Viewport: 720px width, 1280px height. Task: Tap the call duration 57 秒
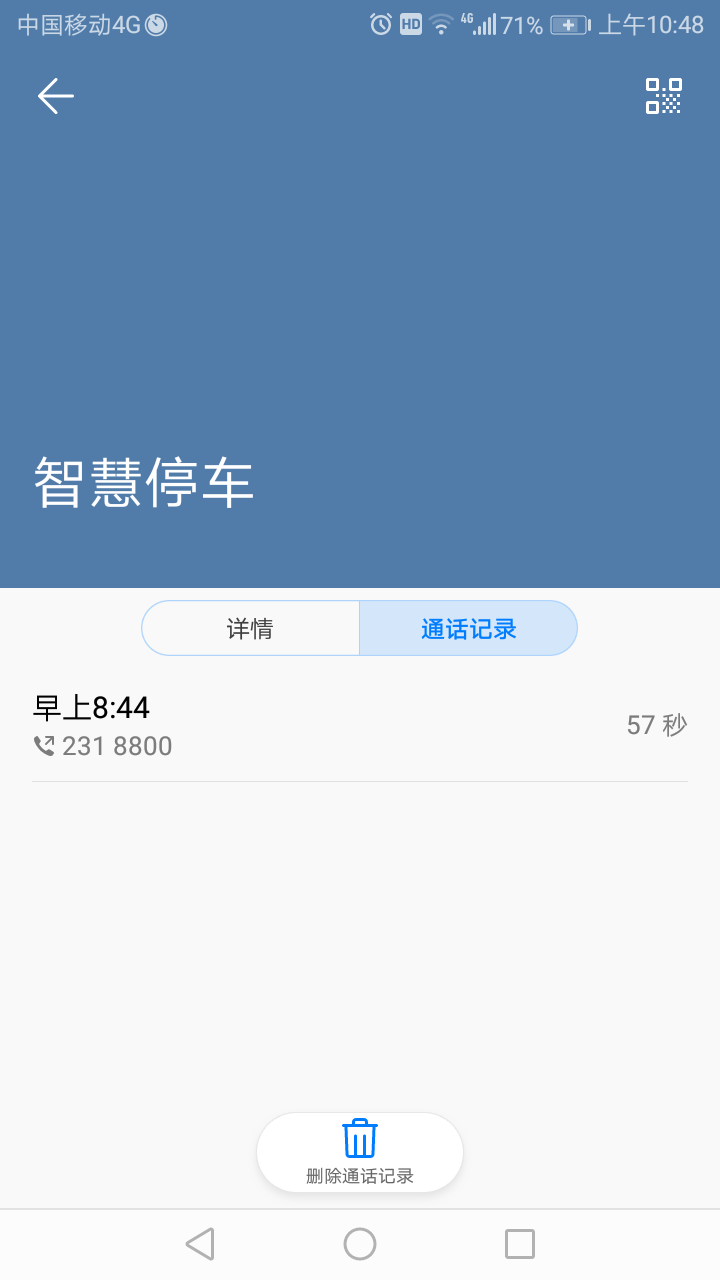655,723
